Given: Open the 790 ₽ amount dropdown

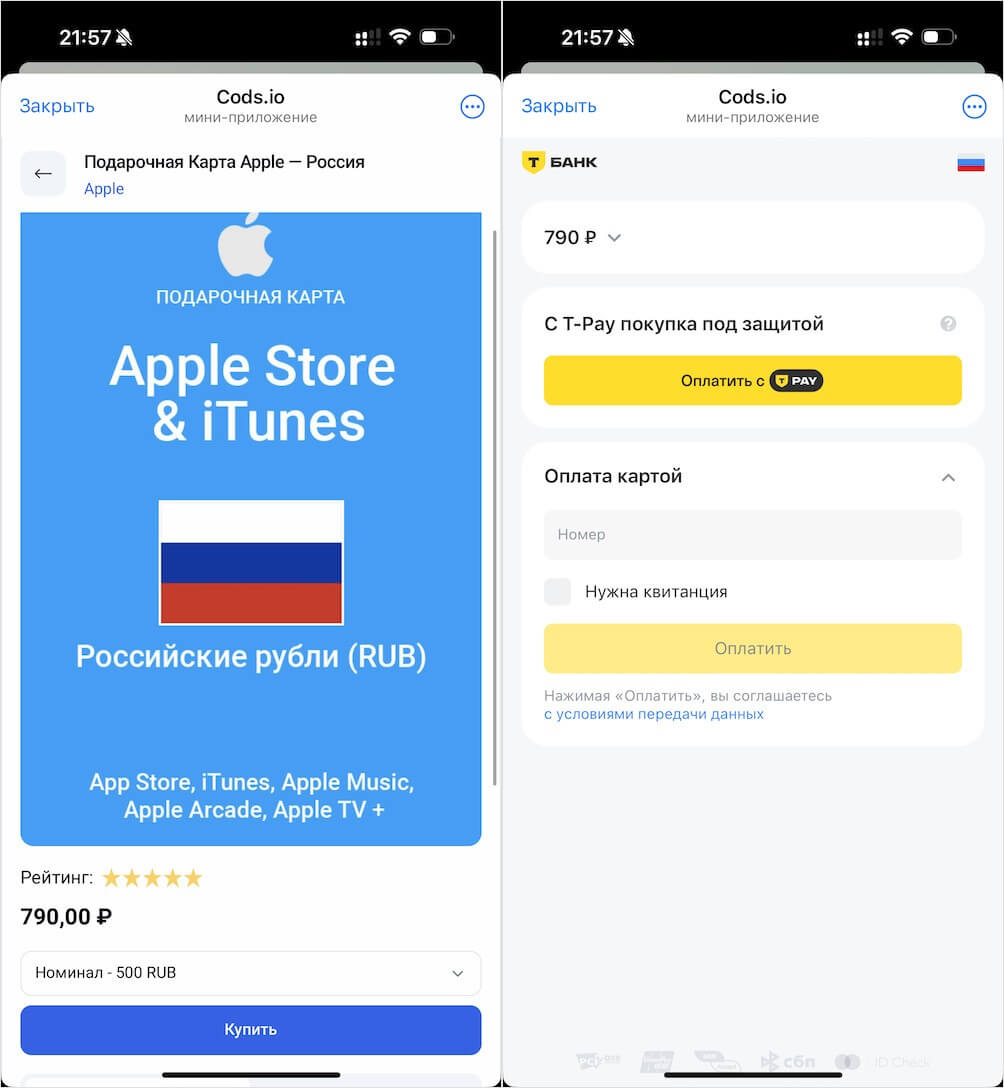Looking at the screenshot, I should pos(583,238).
